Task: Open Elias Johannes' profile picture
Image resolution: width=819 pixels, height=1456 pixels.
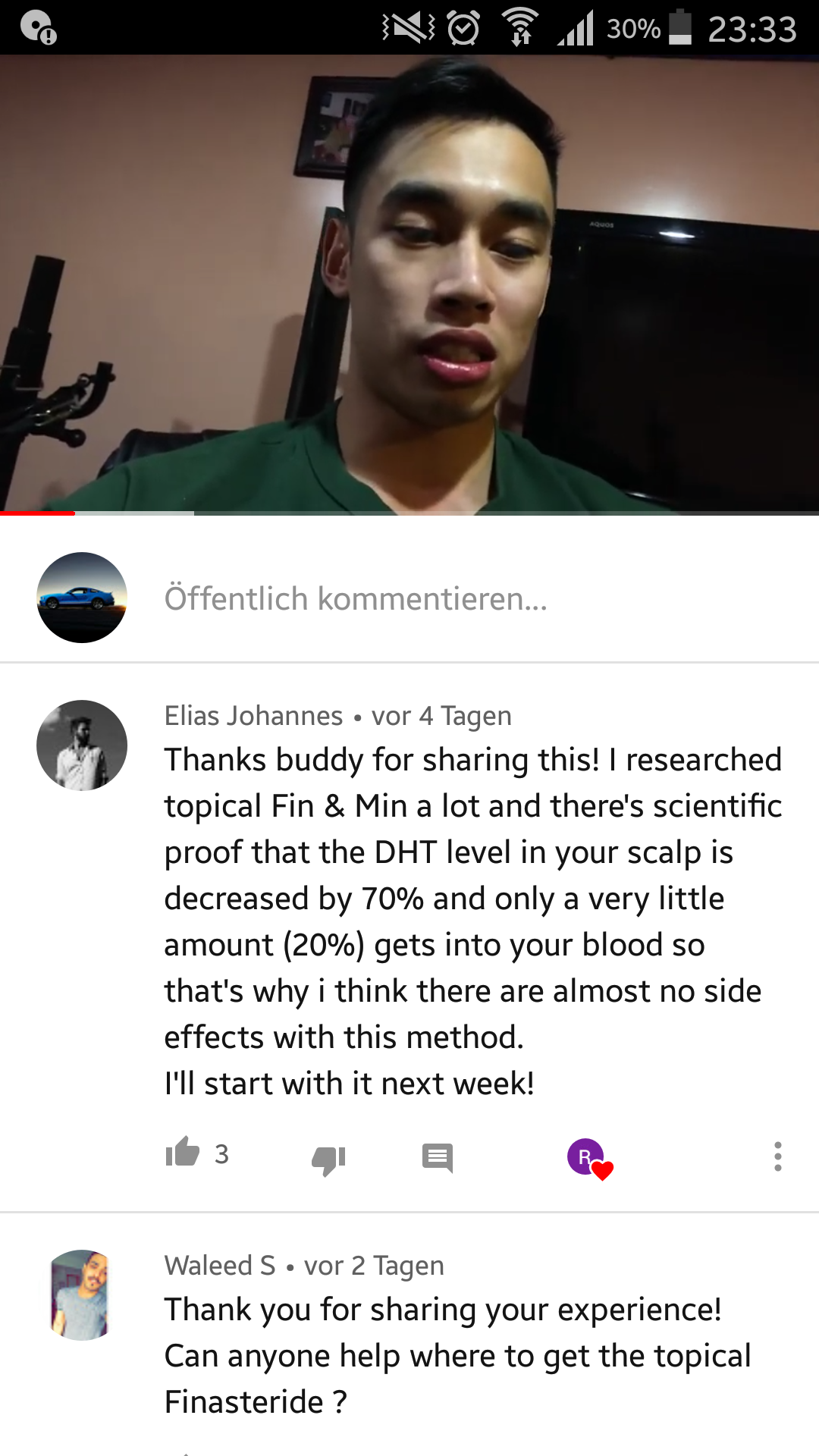Action: (x=82, y=745)
